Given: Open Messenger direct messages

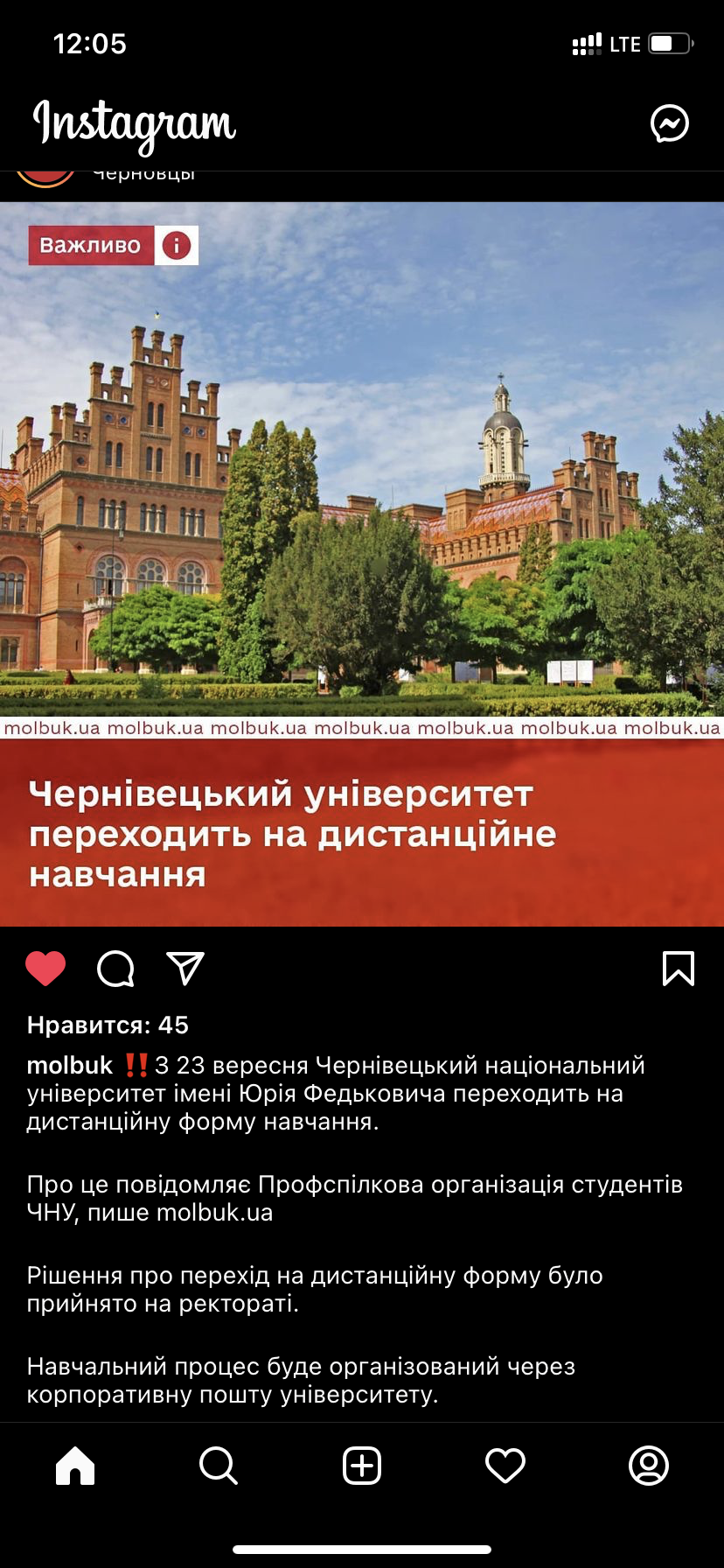Looking at the screenshot, I should [670, 123].
